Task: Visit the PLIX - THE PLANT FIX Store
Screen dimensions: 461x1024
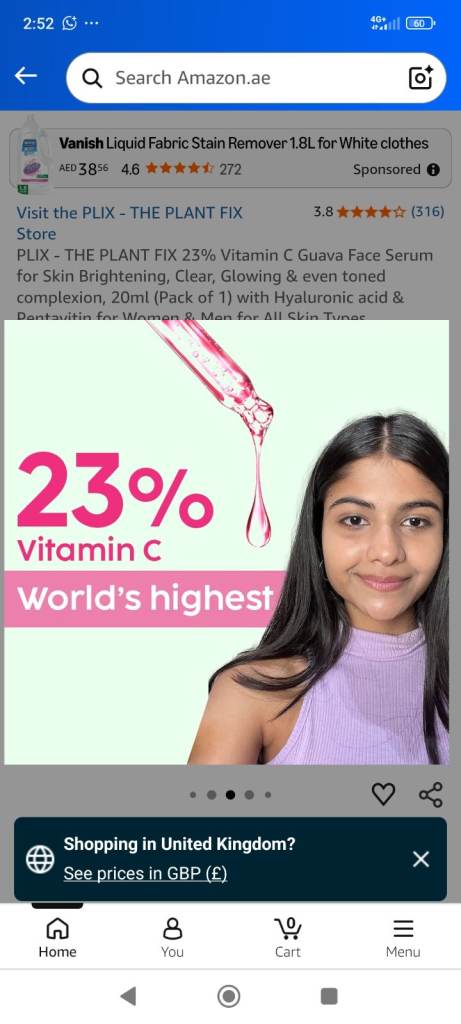Action: click(129, 223)
